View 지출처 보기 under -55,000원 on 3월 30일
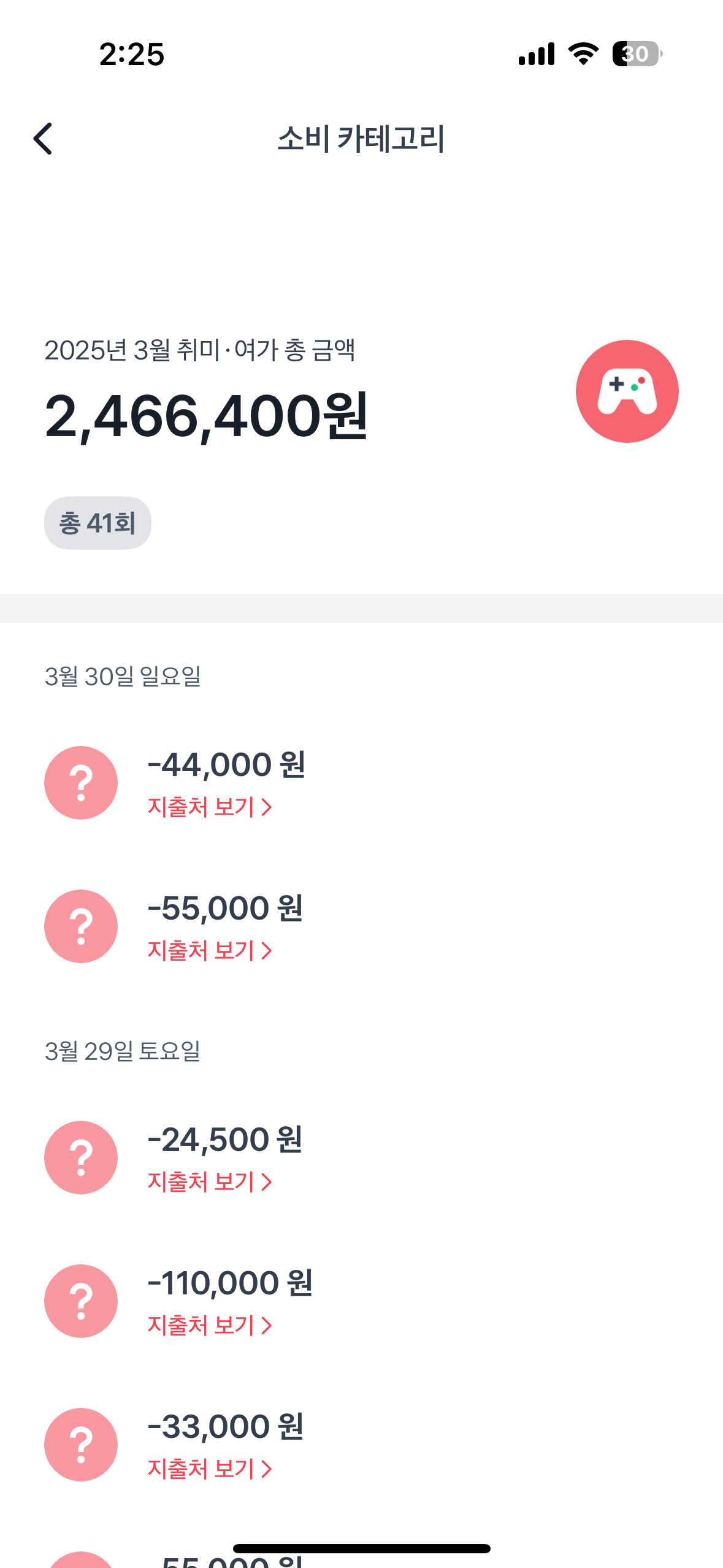This screenshot has height=1568, width=723. tap(209, 951)
